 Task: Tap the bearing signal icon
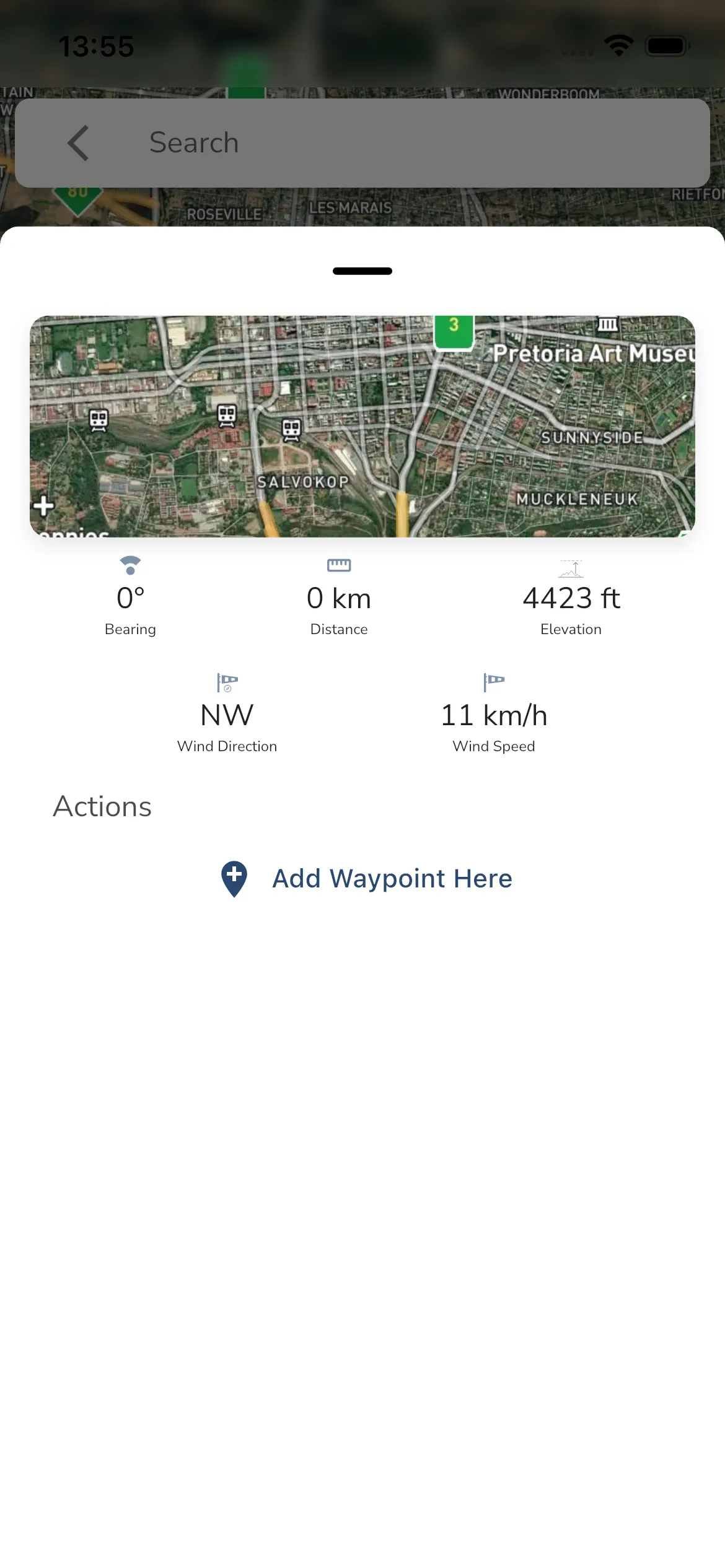click(130, 566)
